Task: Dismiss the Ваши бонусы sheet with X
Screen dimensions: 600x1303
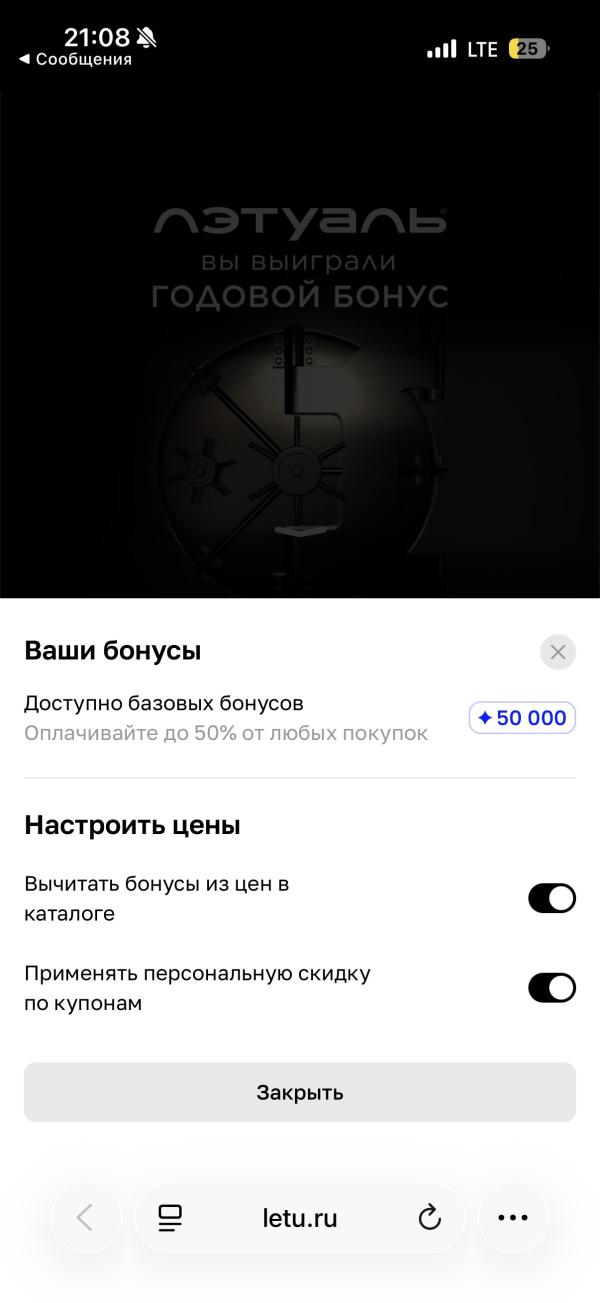Action: (558, 652)
